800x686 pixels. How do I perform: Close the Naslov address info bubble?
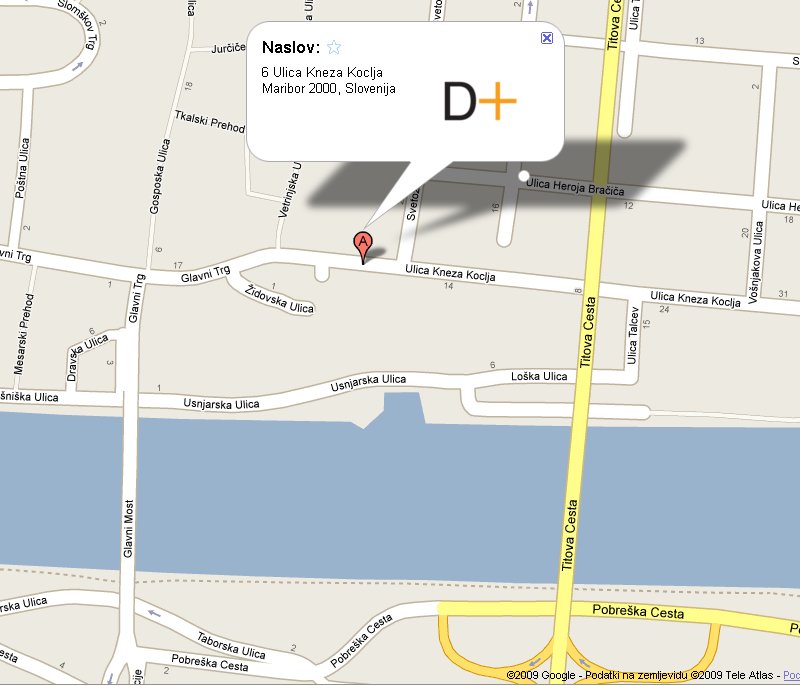(546, 37)
